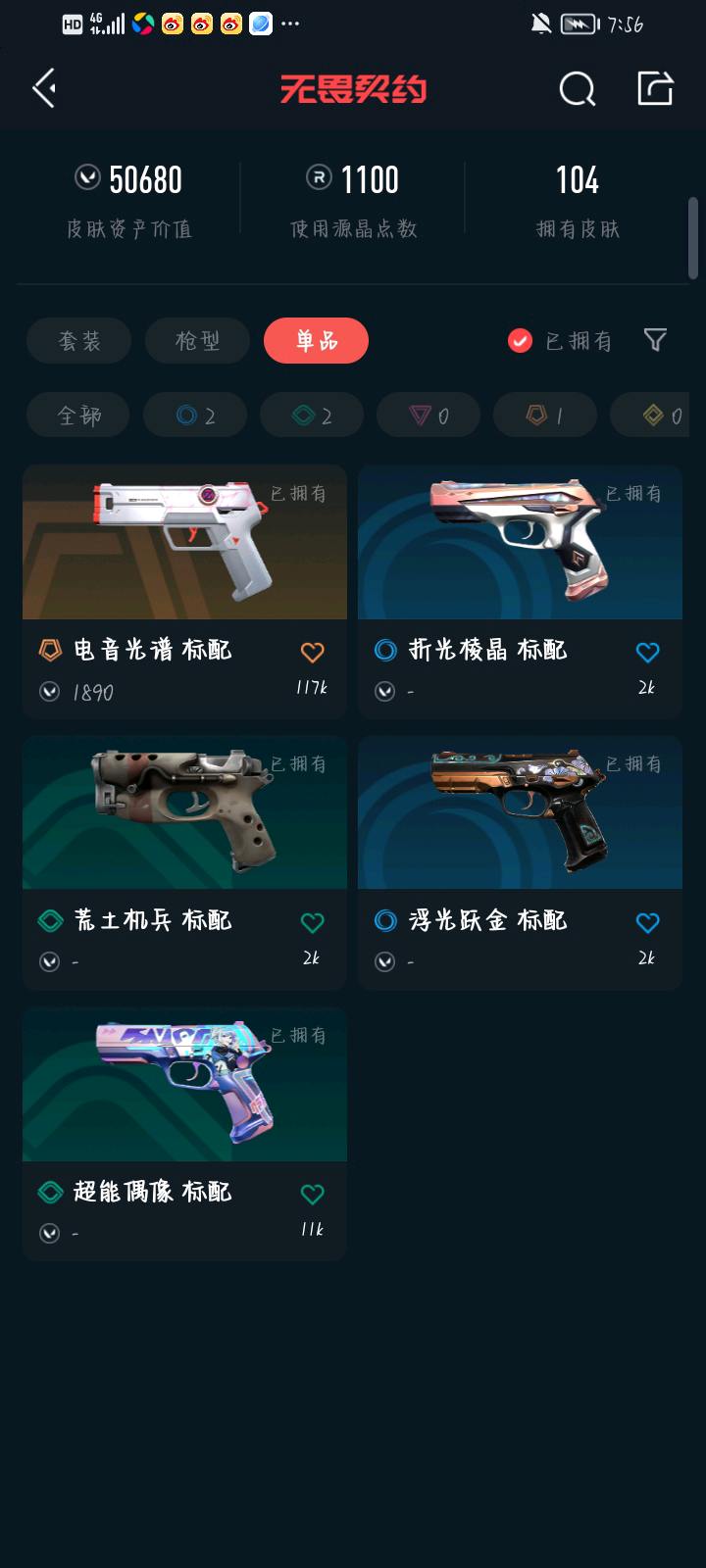The height and width of the screenshot is (1568, 706).
Task: Open the funnel filter options
Action: (655, 340)
